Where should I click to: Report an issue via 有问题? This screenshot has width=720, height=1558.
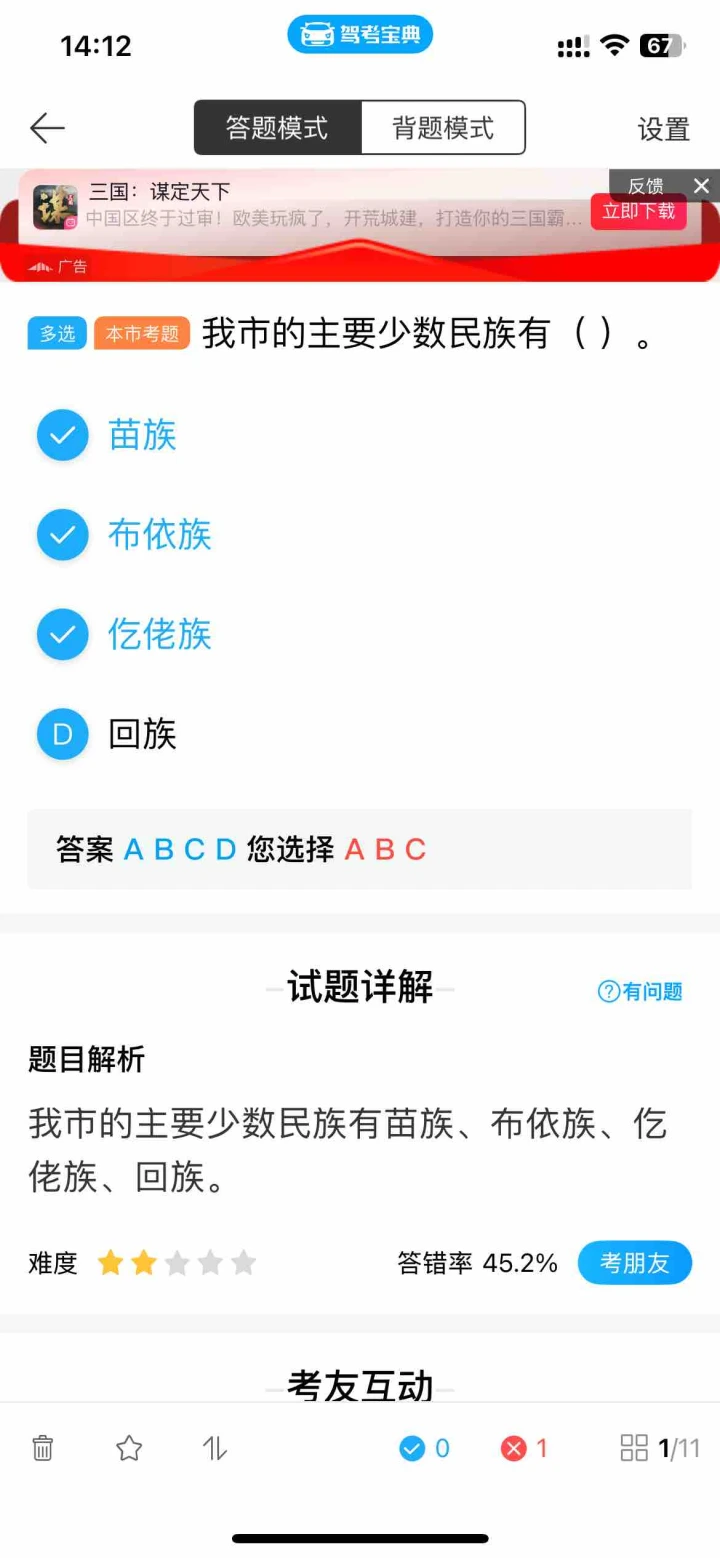(x=640, y=991)
